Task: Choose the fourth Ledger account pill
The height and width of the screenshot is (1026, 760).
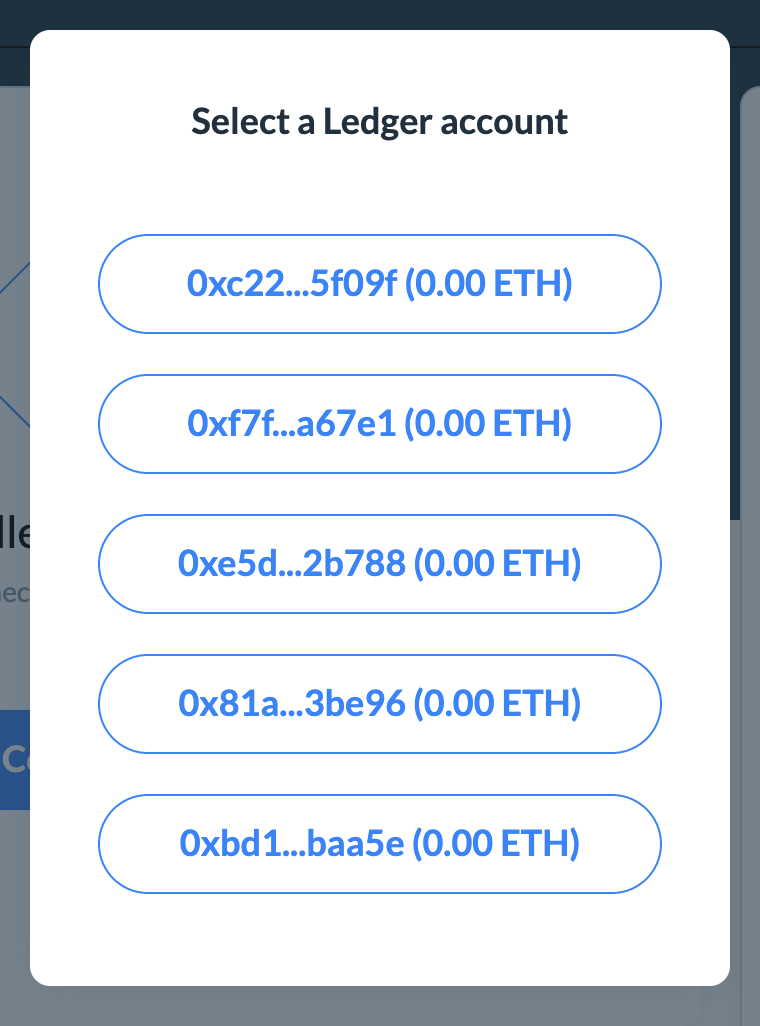Action: point(380,704)
